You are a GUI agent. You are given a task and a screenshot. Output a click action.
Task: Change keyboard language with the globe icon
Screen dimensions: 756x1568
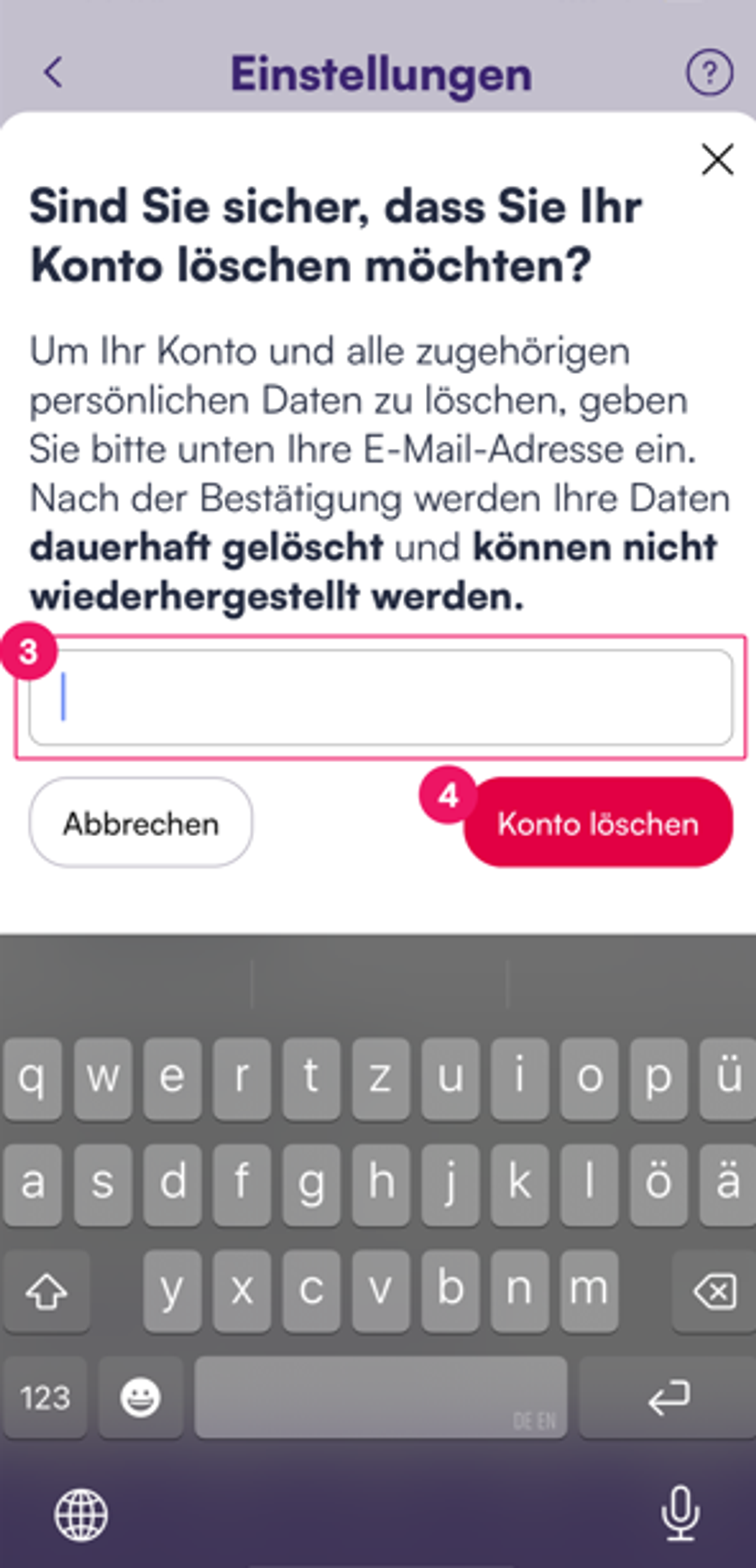(81, 1515)
